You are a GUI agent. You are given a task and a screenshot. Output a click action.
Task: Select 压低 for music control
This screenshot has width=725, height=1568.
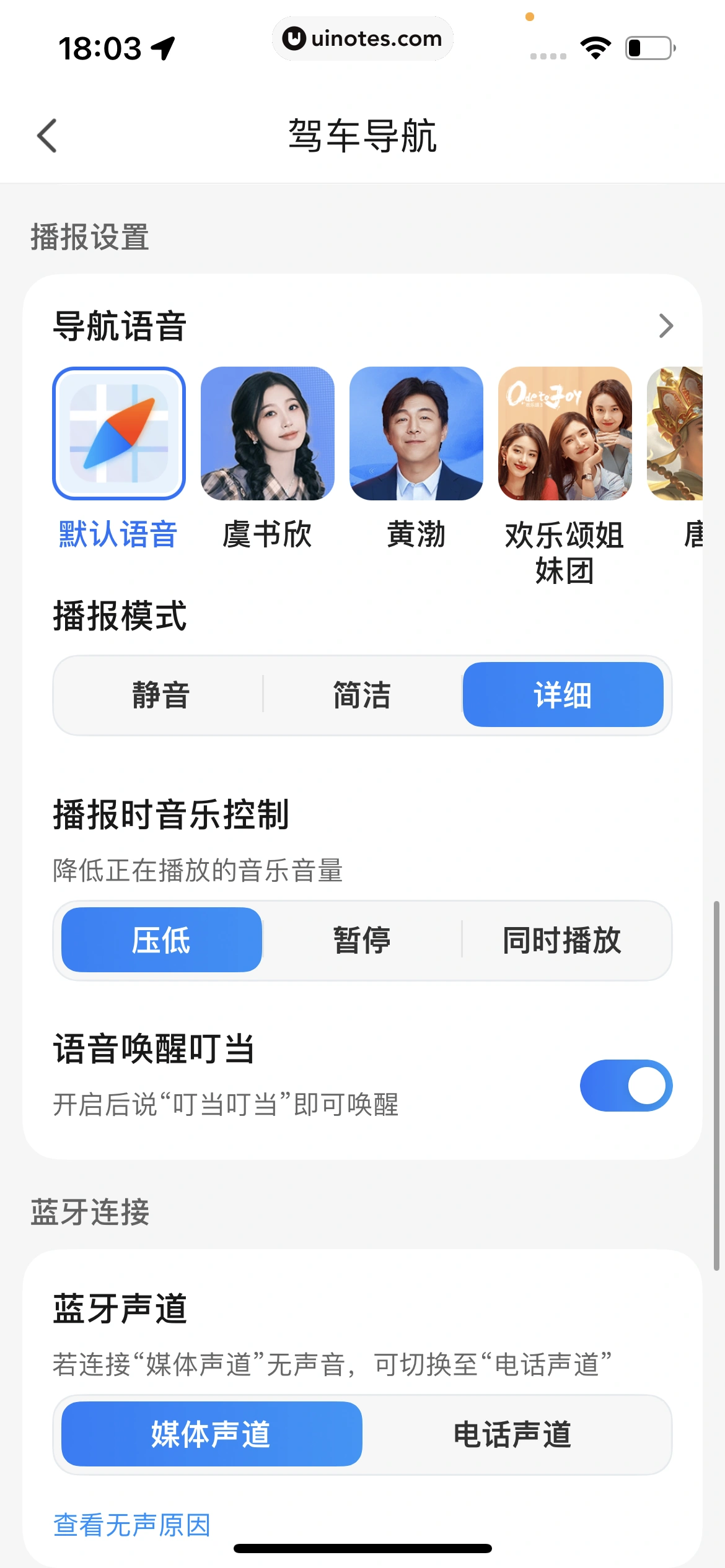point(161,940)
